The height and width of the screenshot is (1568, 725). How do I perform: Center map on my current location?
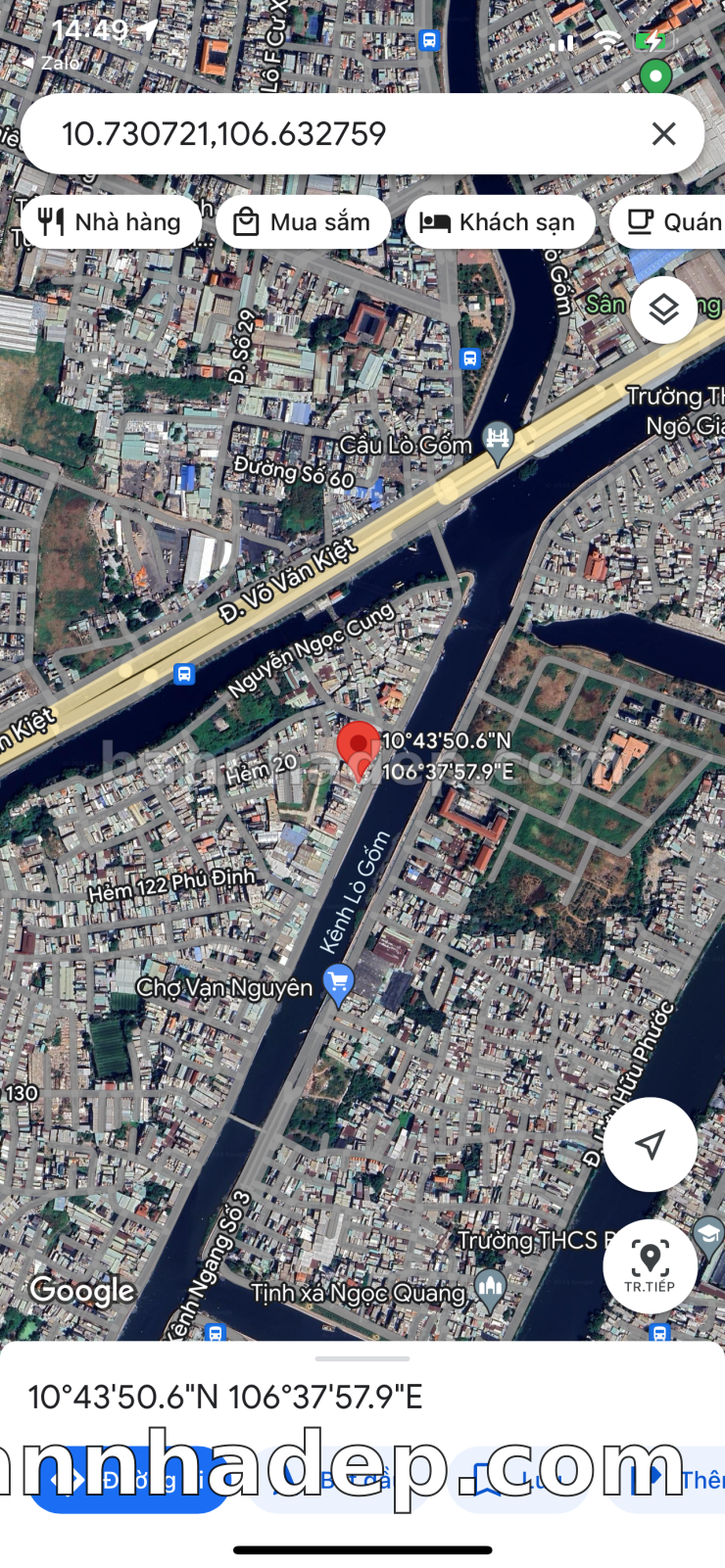(650, 1144)
